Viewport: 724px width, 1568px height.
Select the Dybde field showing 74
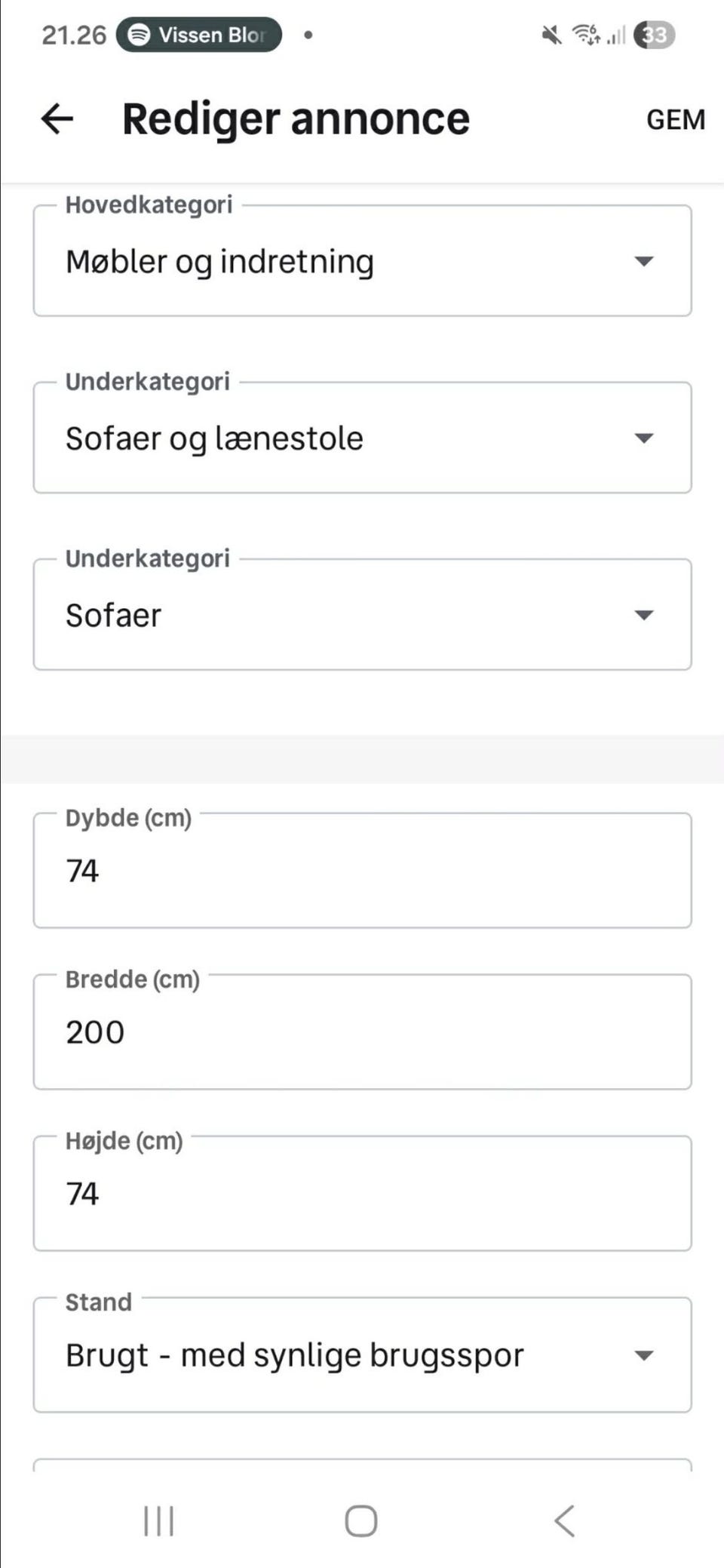[x=362, y=869]
